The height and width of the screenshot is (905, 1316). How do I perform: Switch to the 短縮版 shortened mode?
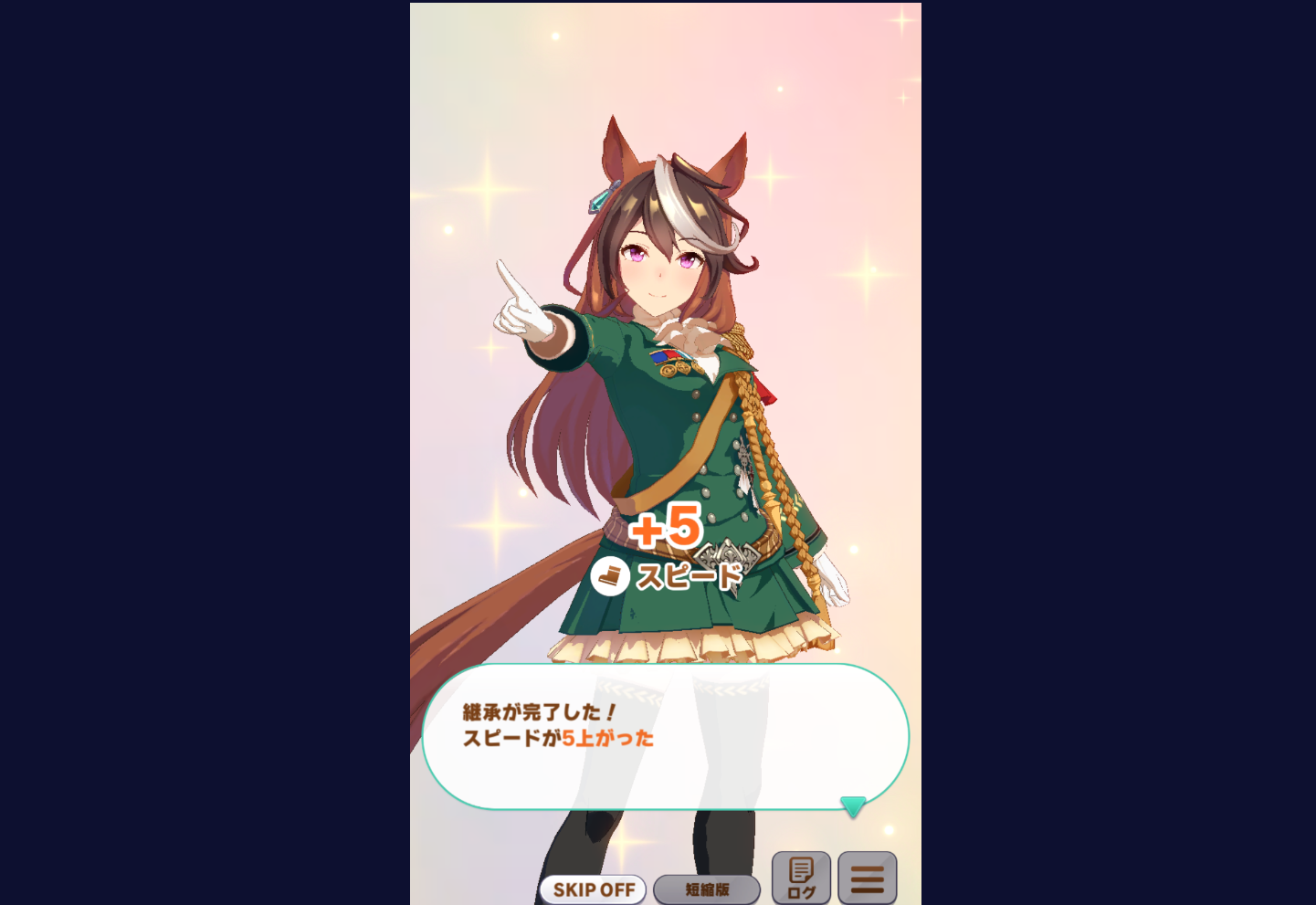tap(707, 889)
